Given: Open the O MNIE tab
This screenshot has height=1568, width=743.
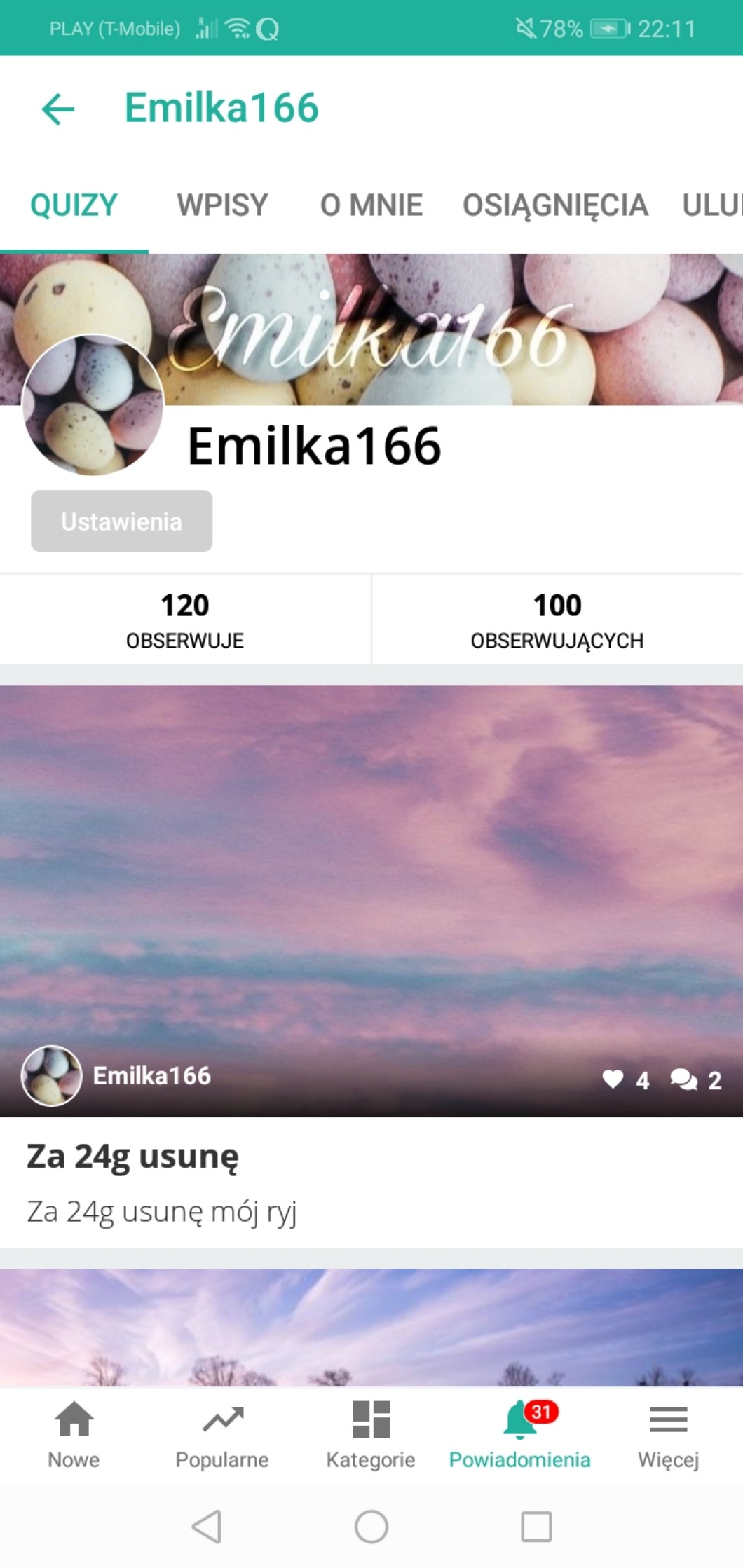Looking at the screenshot, I should pos(371,205).
